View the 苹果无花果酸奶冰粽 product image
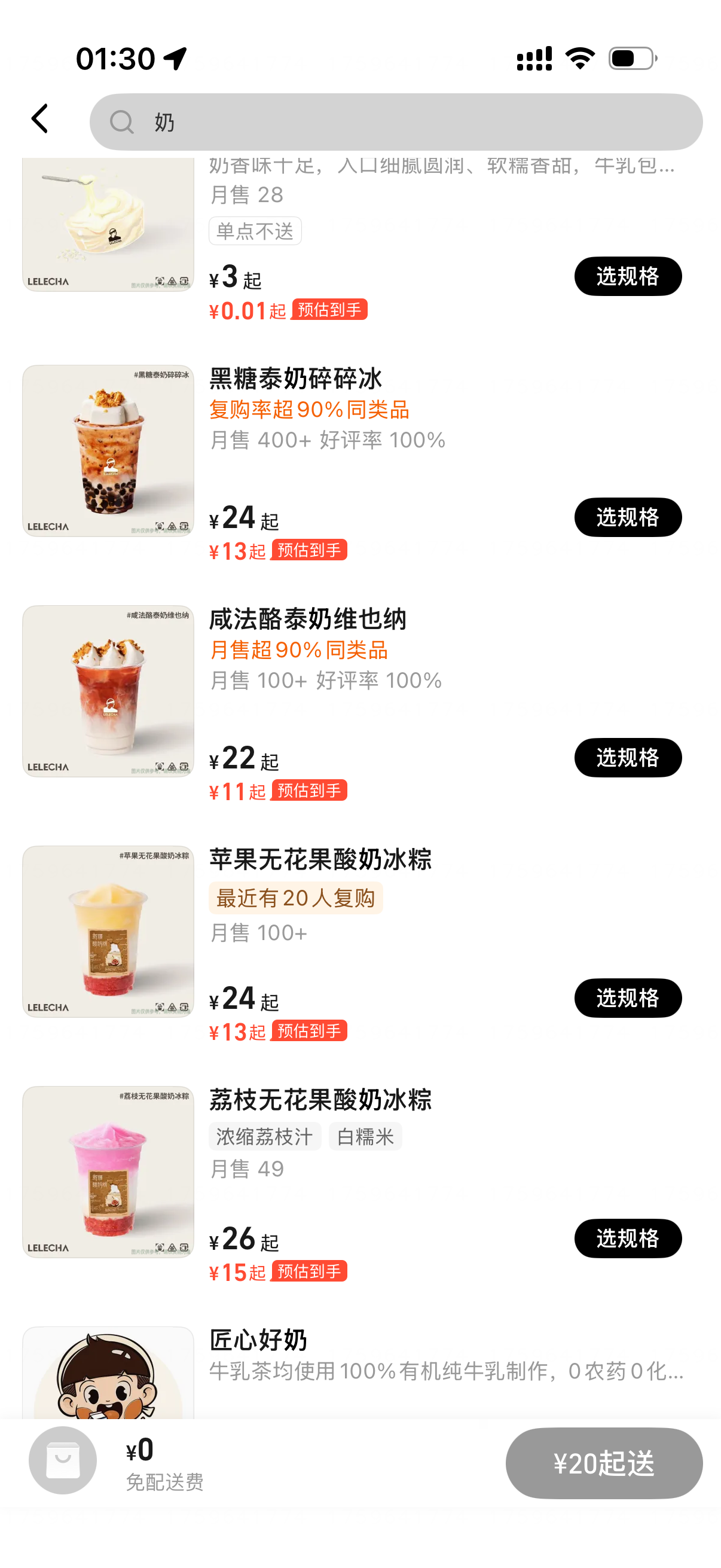Screen dimensions: 721x1568 [108, 932]
